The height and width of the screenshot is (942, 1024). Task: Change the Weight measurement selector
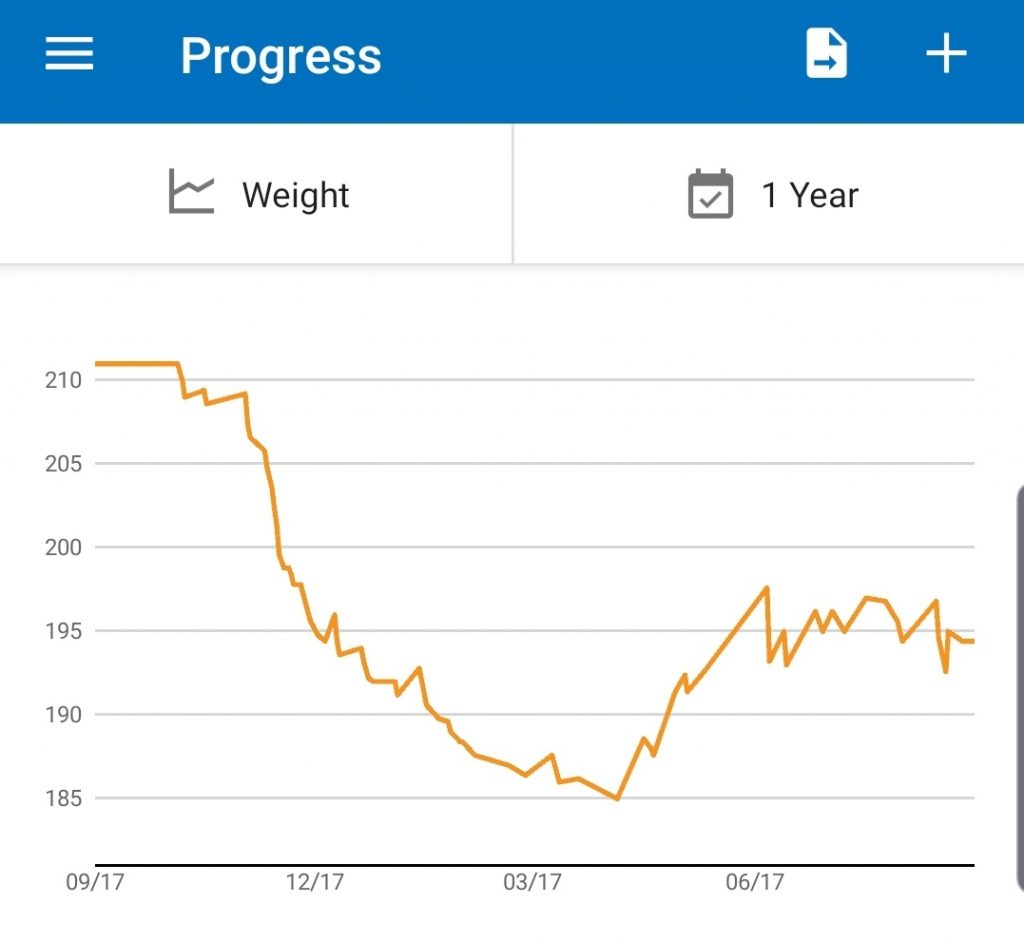coord(258,194)
